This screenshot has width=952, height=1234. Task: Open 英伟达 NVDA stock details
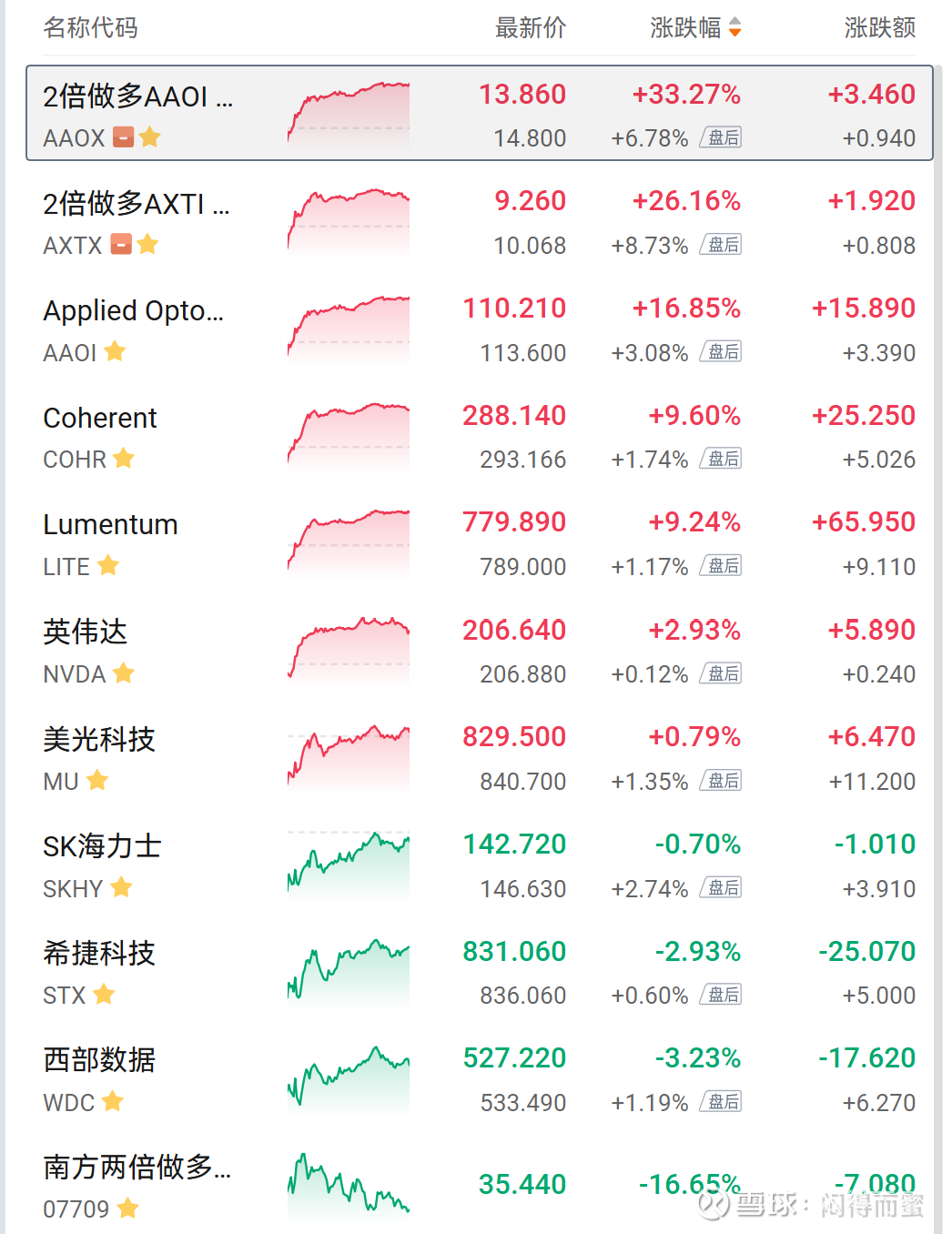(480, 651)
